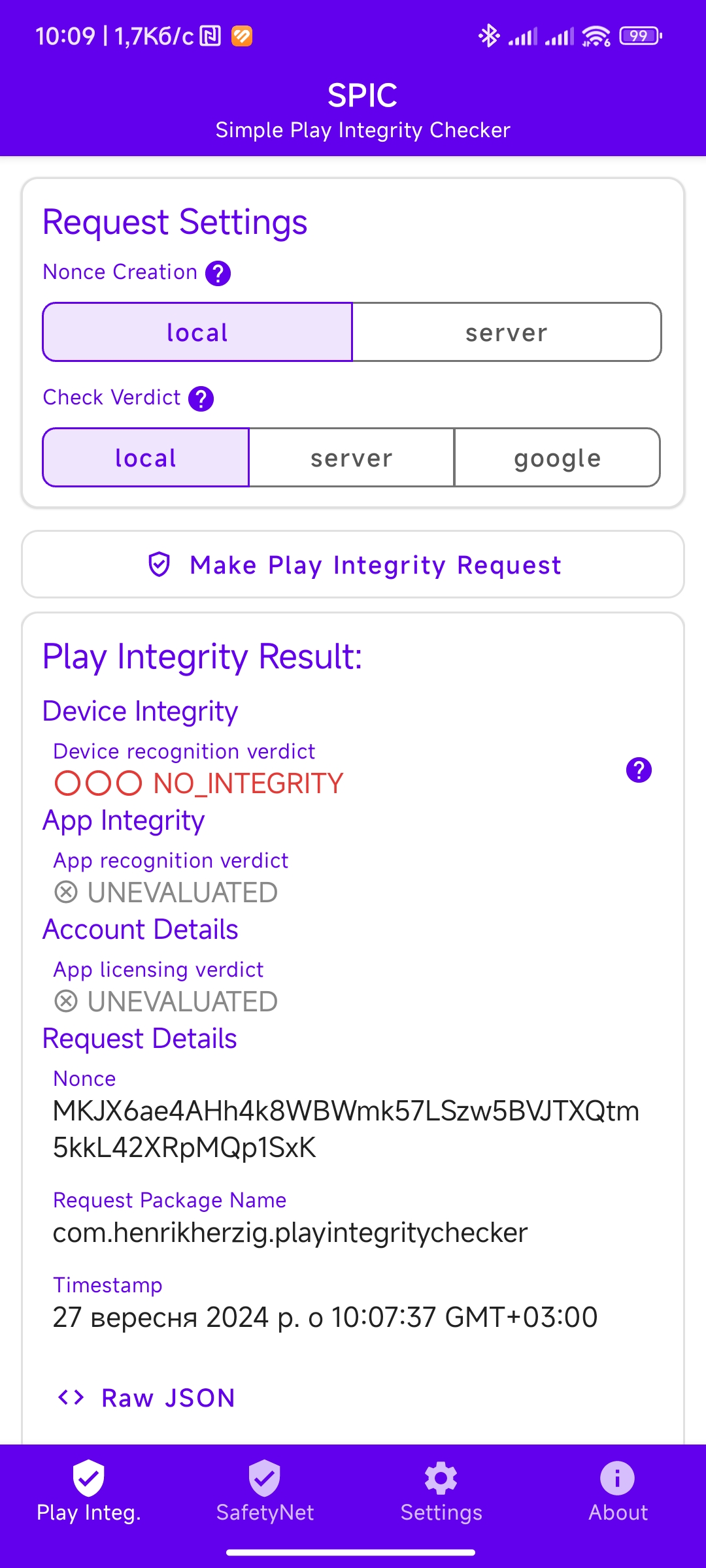This screenshot has width=706, height=1568.
Task: Expand the Raw JSON section
Action: 146,1397
